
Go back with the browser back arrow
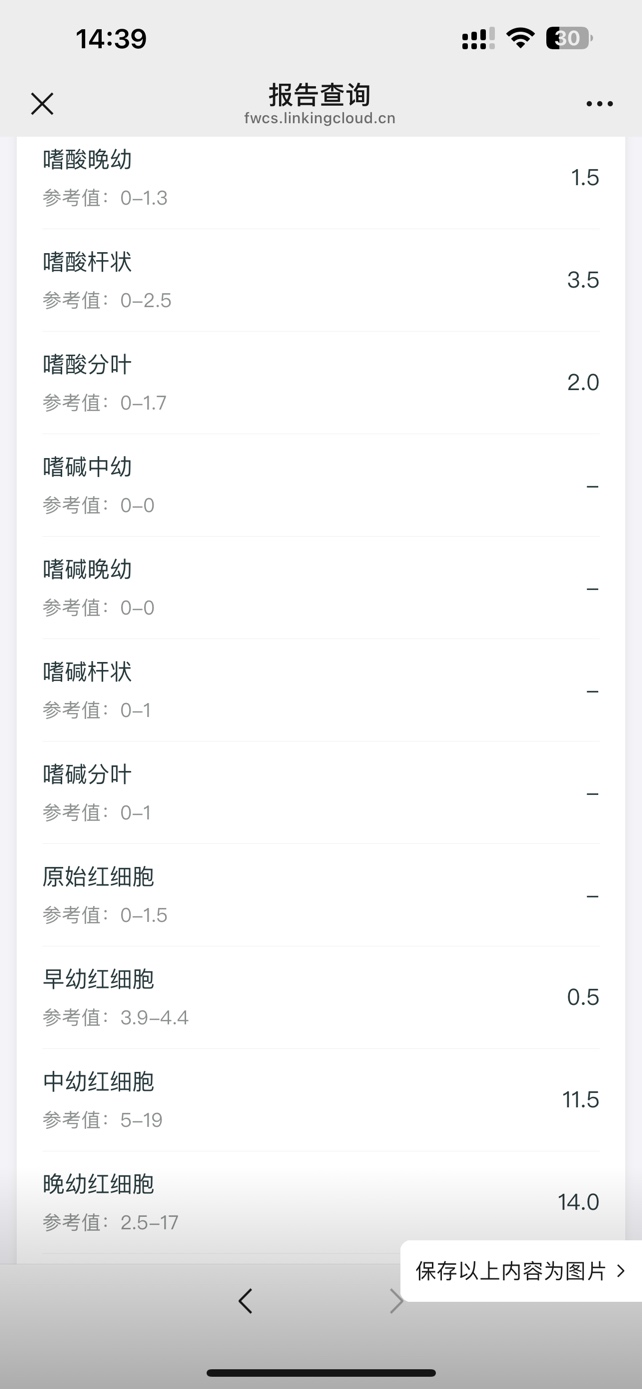point(246,1300)
